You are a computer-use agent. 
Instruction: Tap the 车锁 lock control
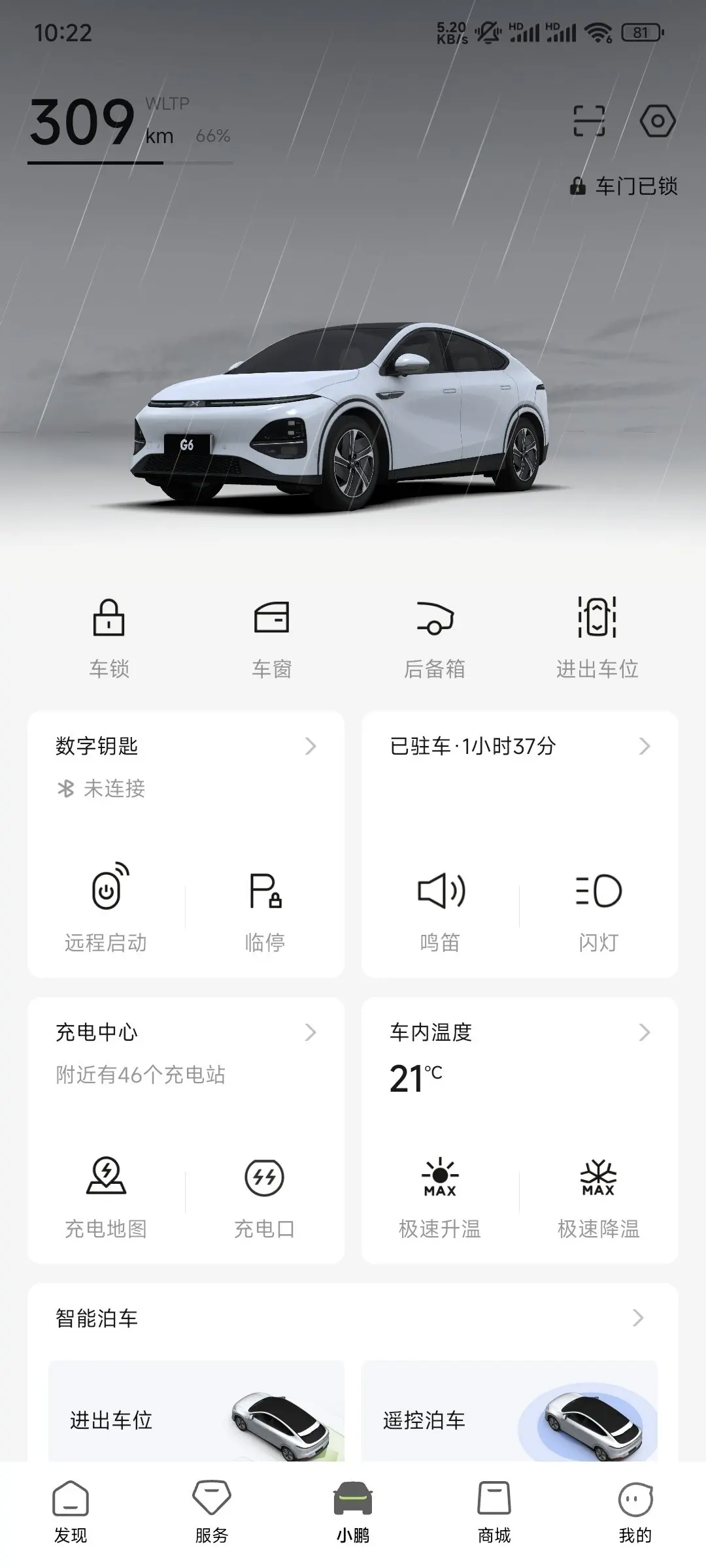(109, 636)
